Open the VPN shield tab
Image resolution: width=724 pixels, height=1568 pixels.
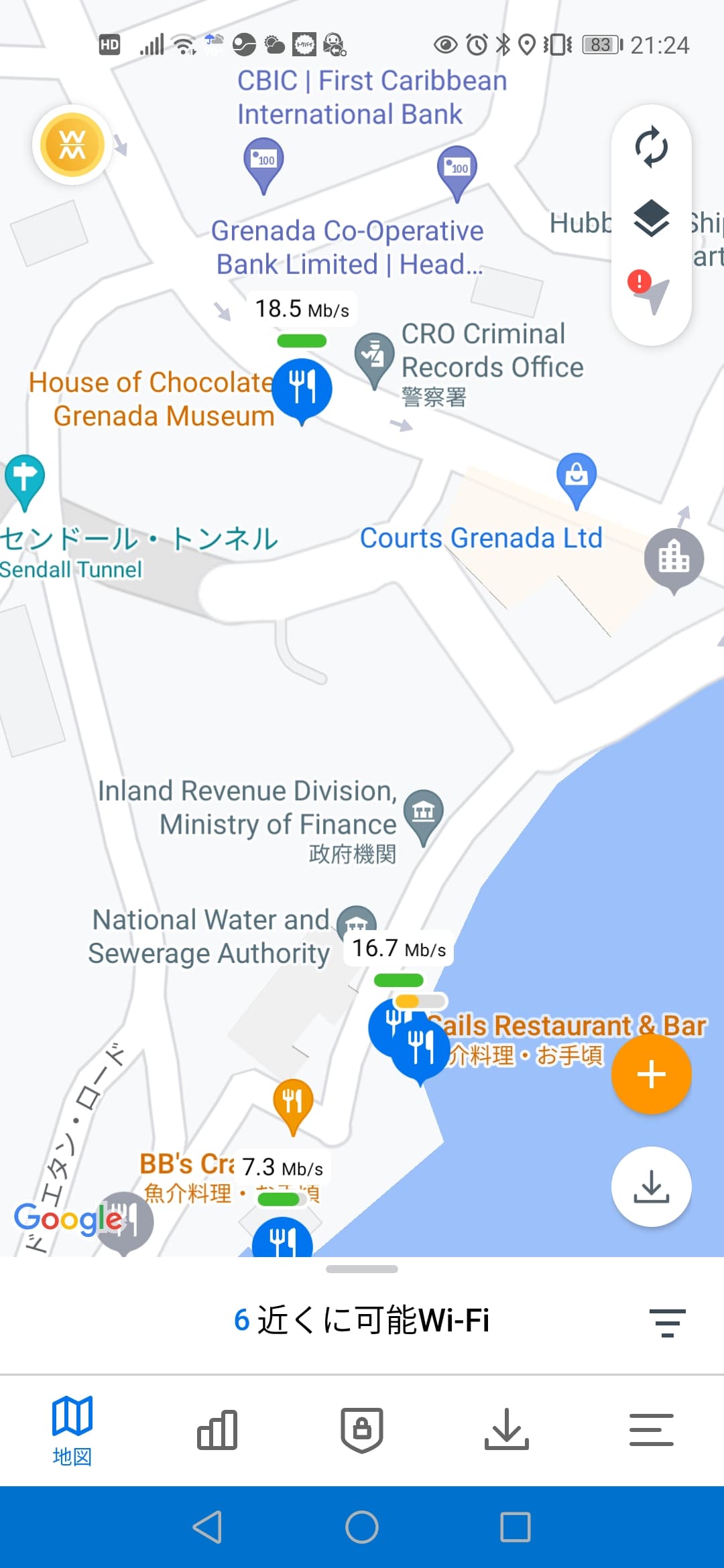pyautogui.click(x=362, y=1430)
